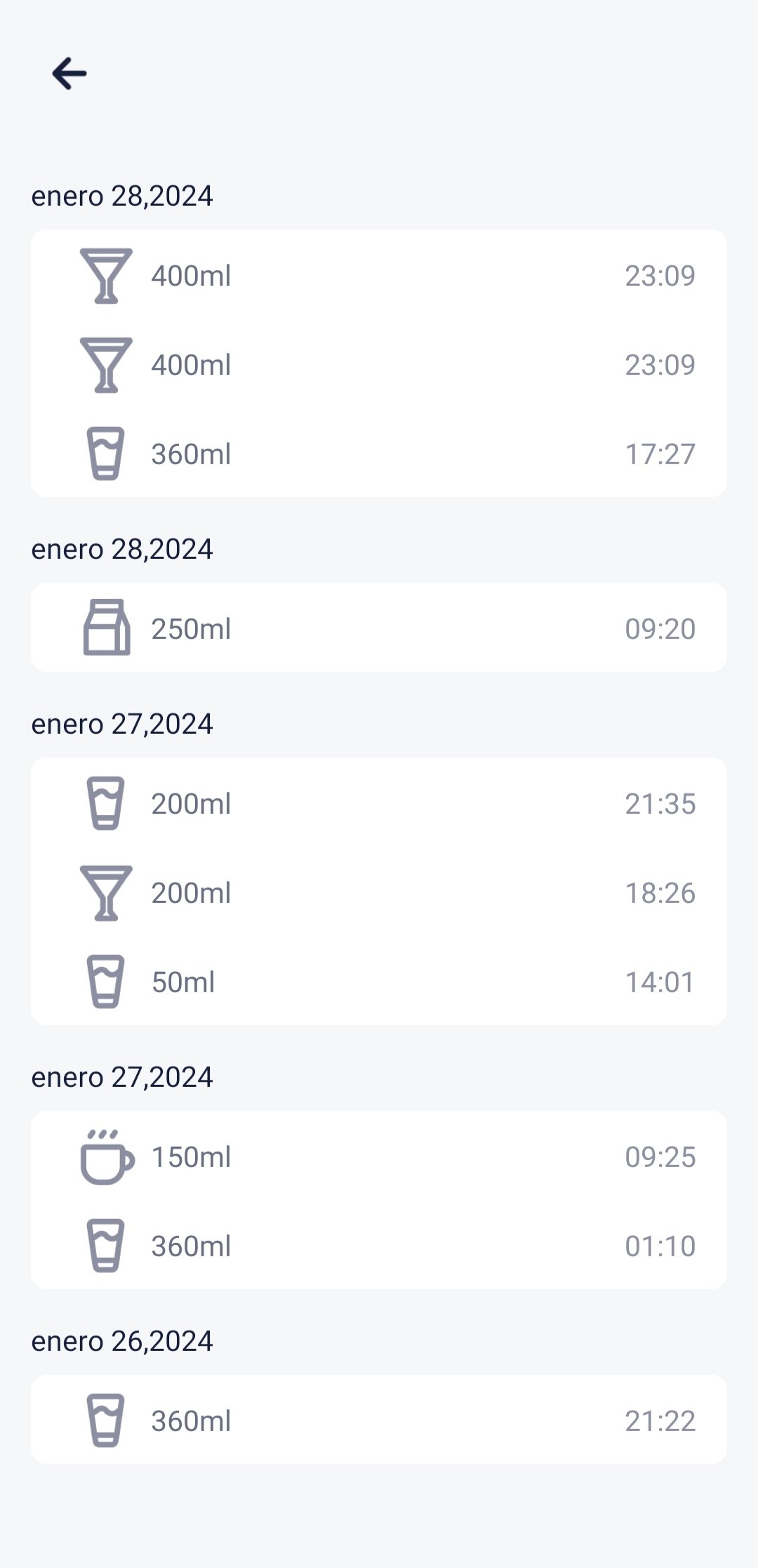Tap the 360ml entry at 01:10

pos(379,1246)
